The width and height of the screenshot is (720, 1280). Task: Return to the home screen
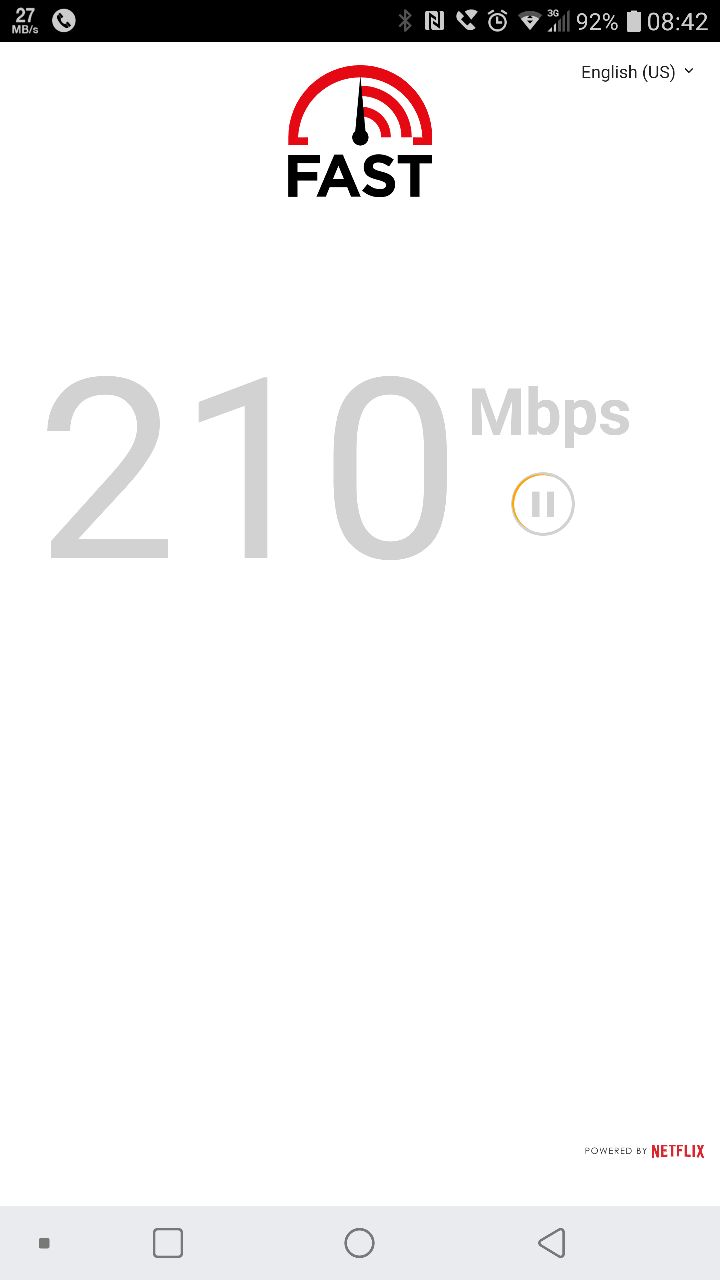pyautogui.click(x=359, y=1243)
